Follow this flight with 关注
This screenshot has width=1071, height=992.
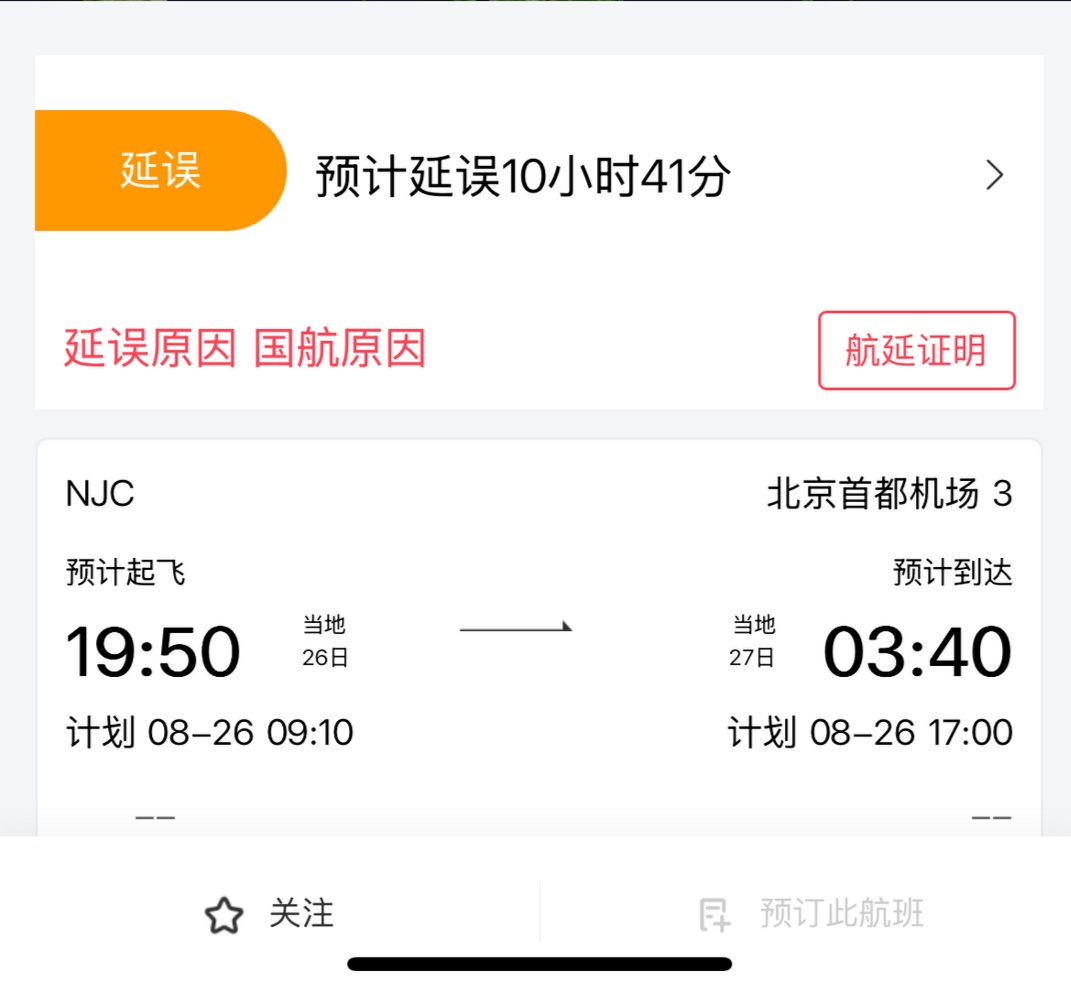pos(270,913)
